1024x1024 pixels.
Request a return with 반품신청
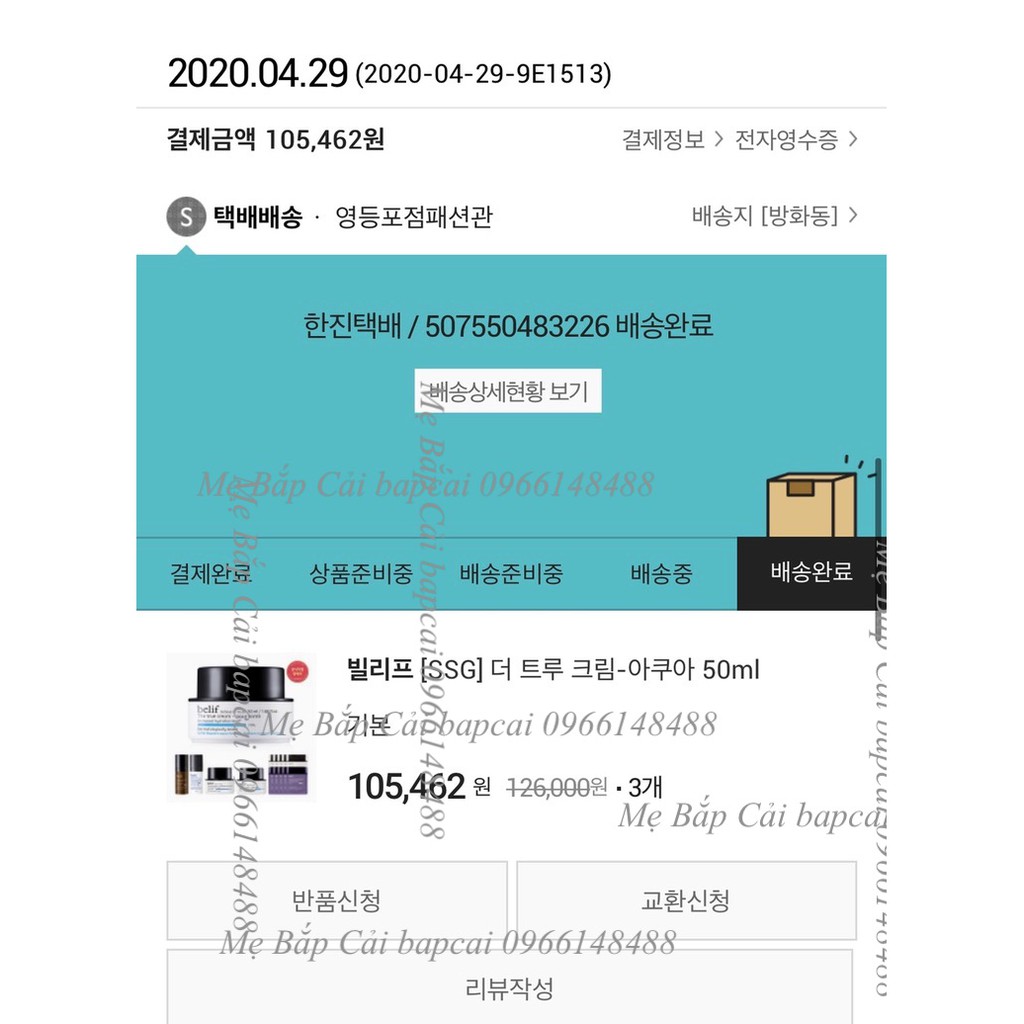tap(336, 901)
